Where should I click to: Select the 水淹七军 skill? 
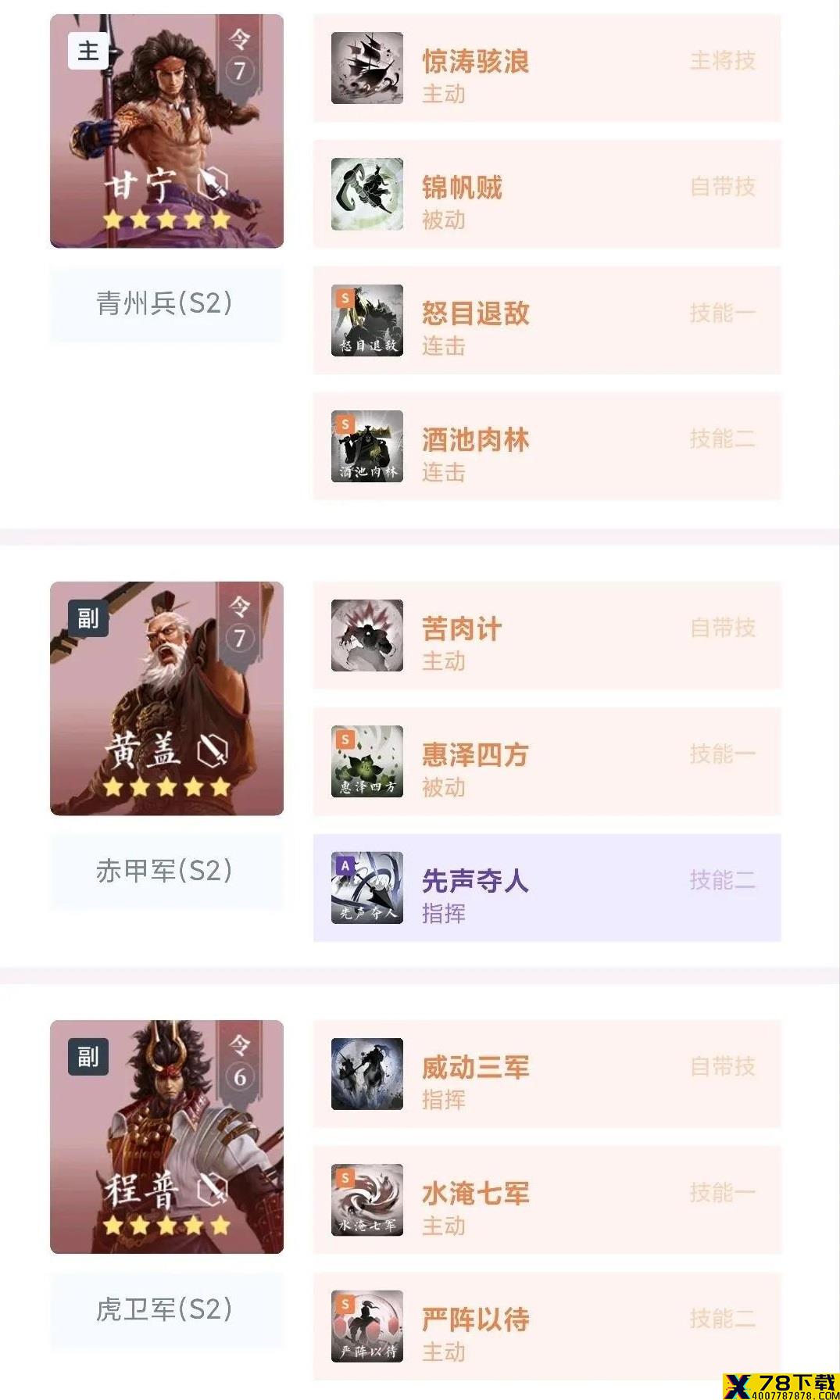[x=547, y=1200]
